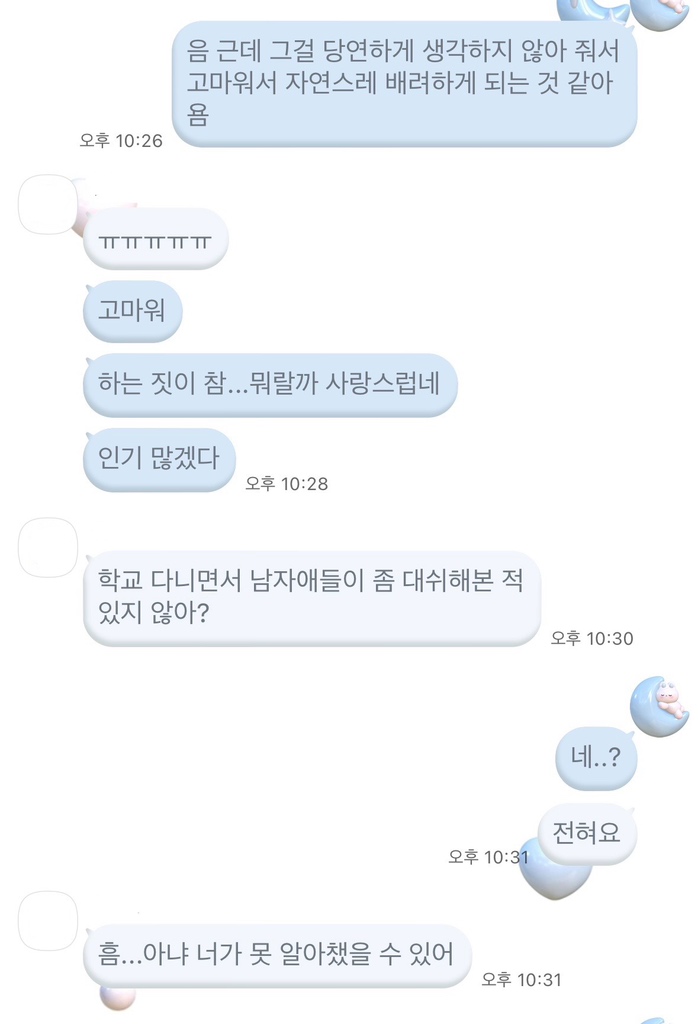Open the moon profile picture above 네..?
Image resolution: width=698 pixels, height=1024 pixels.
tap(659, 706)
